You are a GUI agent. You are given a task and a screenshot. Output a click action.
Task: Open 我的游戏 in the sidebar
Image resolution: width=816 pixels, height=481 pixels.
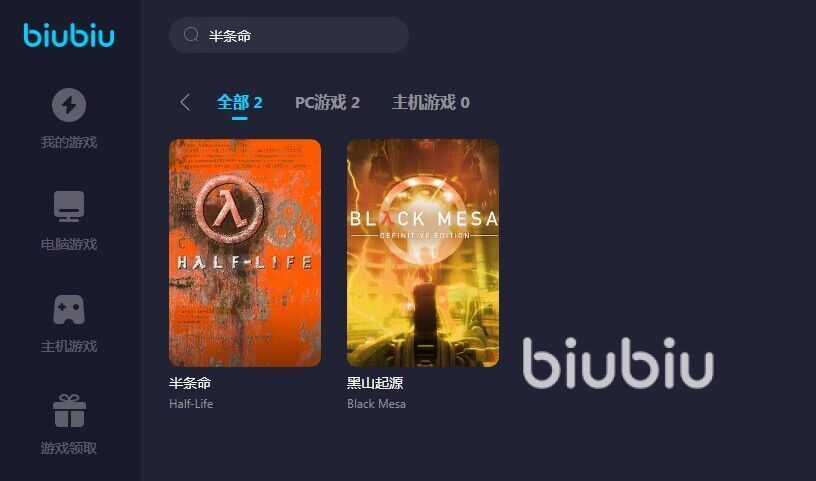click(x=69, y=118)
